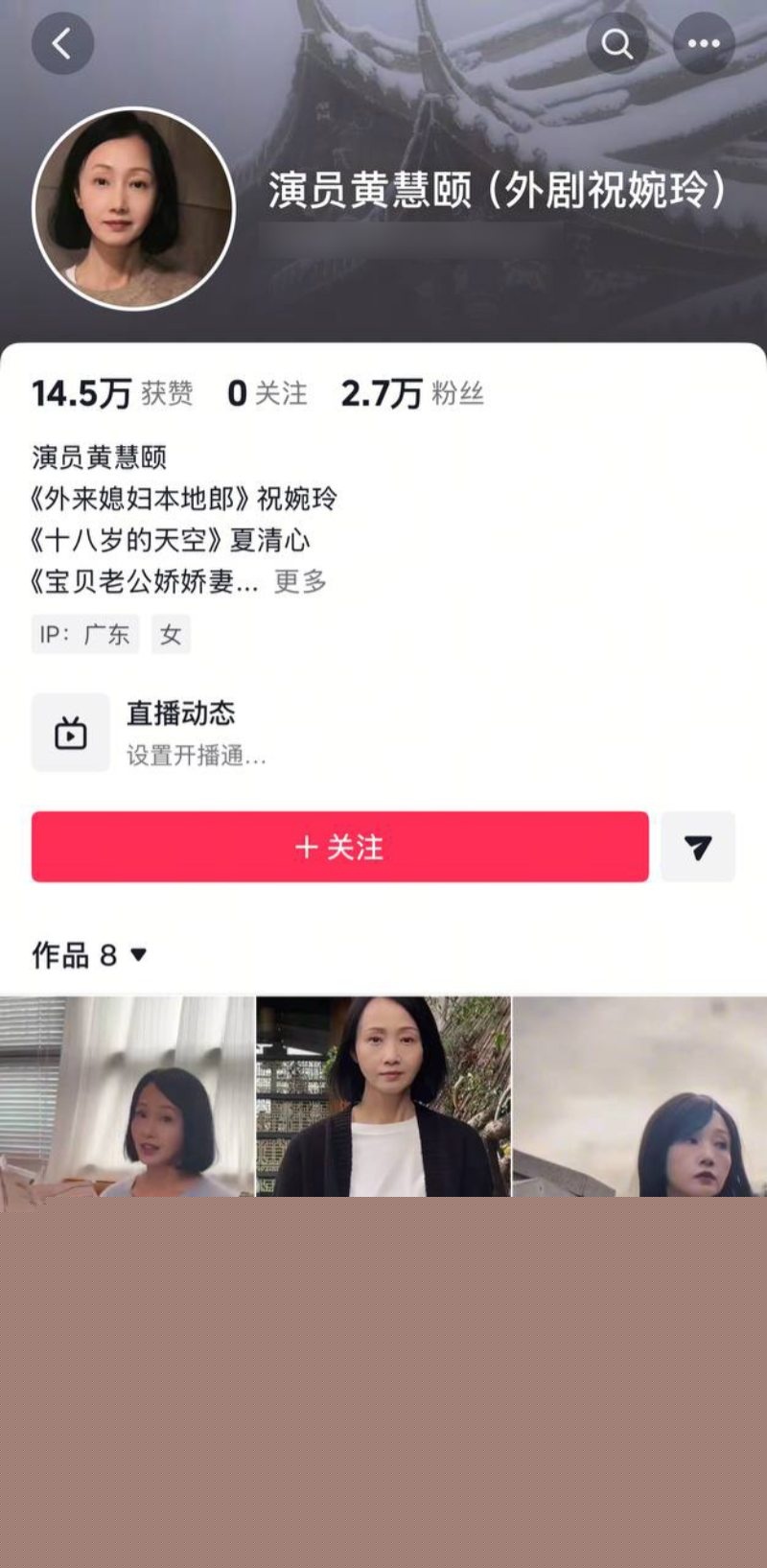Expand the bio with 更多
The height and width of the screenshot is (1568, 767).
coord(300,580)
